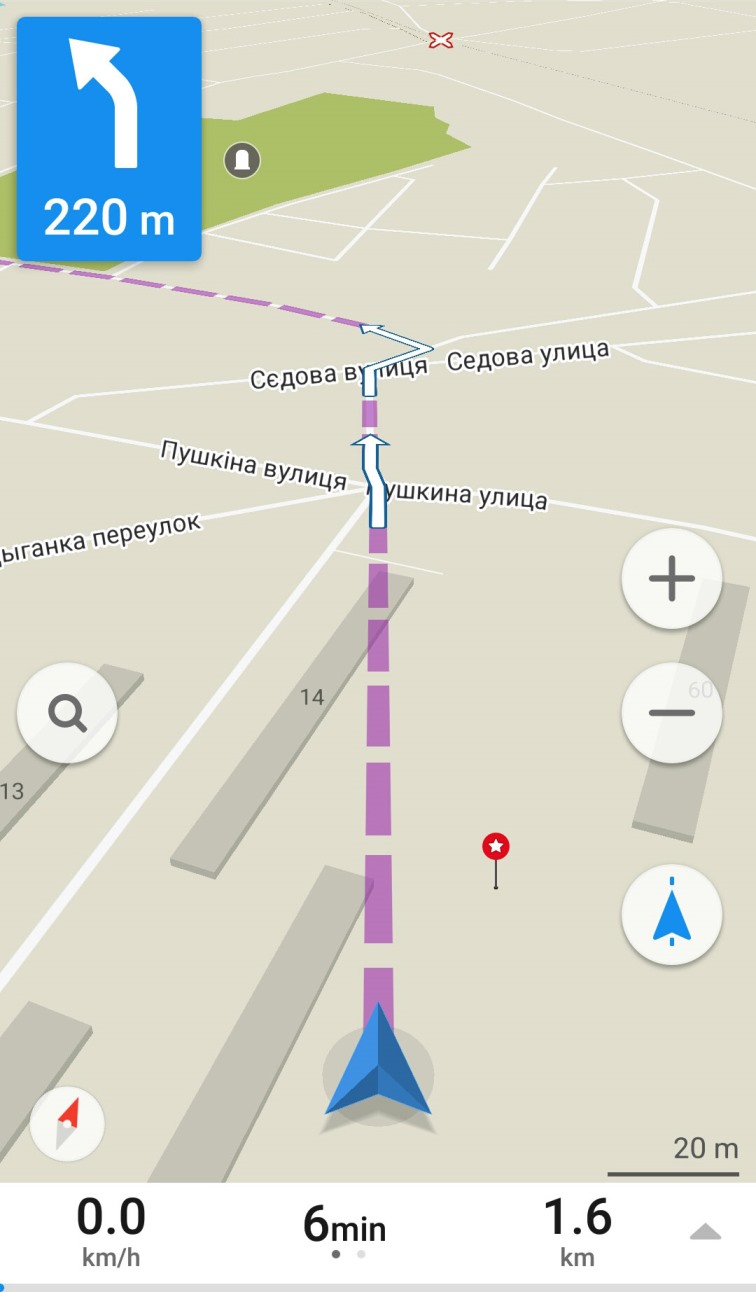Screen dimensions: 756x1292
Task: Expand the navigation menu arrow
Action: click(705, 1232)
